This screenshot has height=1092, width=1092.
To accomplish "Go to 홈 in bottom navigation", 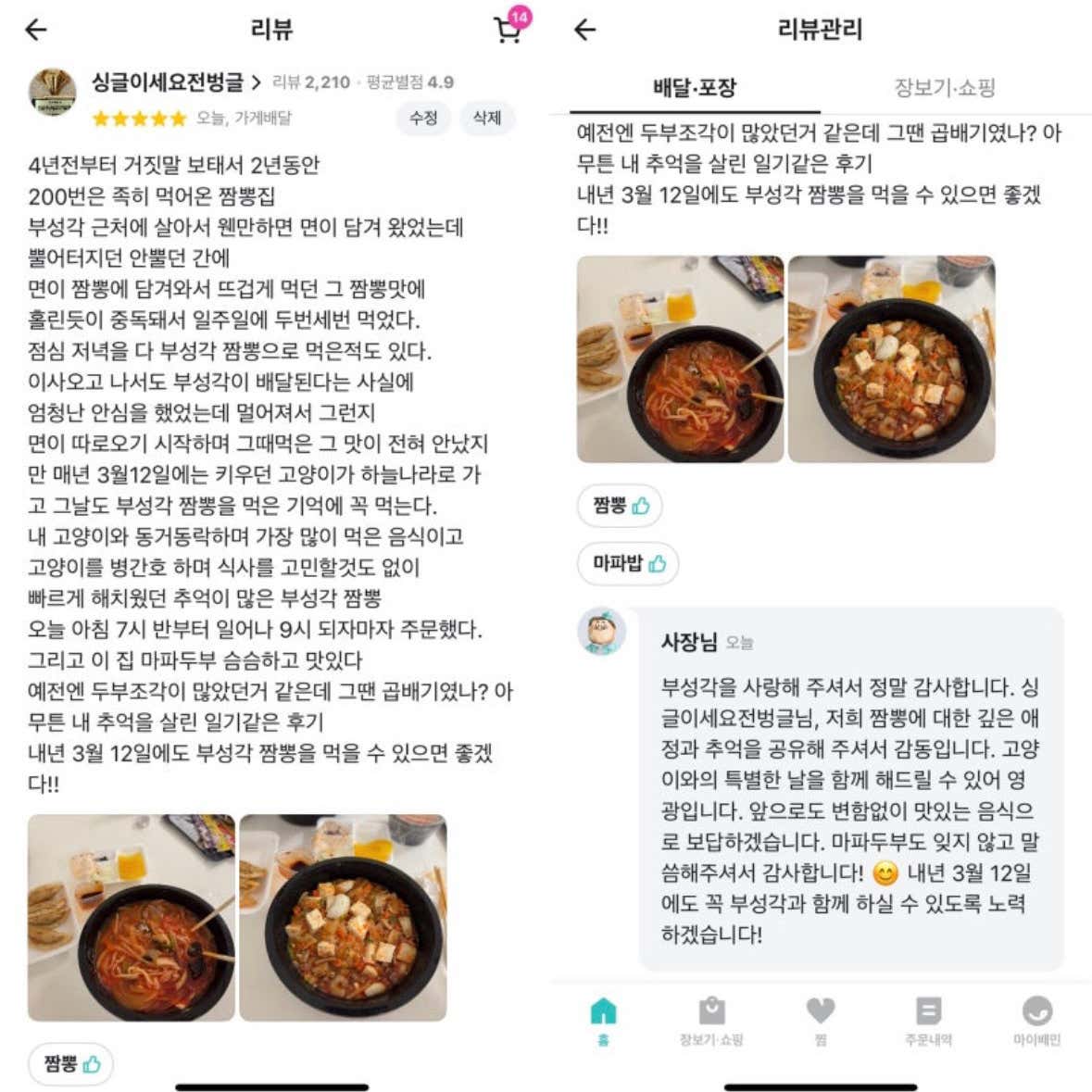I will click(x=603, y=1020).
